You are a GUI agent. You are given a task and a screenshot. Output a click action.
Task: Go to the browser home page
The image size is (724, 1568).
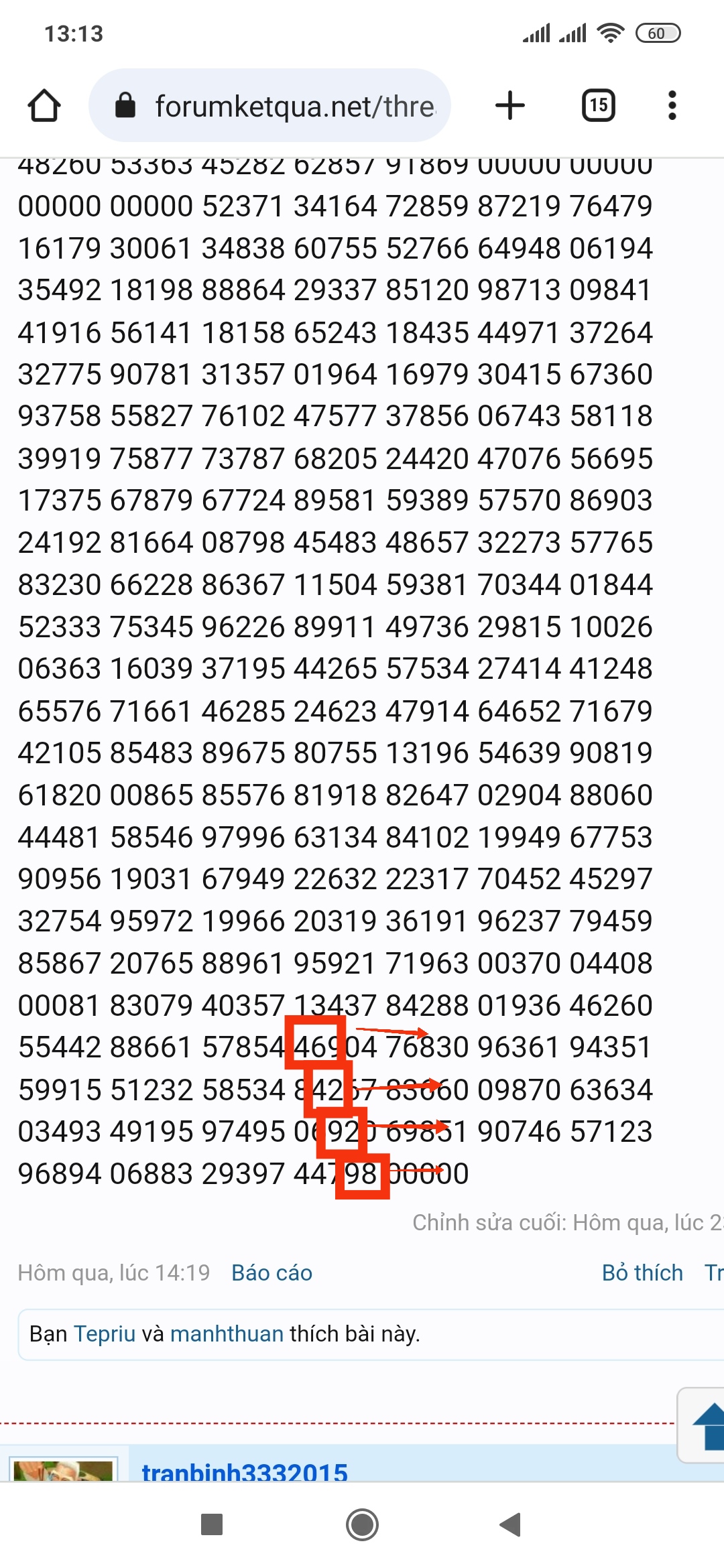pos(44,106)
